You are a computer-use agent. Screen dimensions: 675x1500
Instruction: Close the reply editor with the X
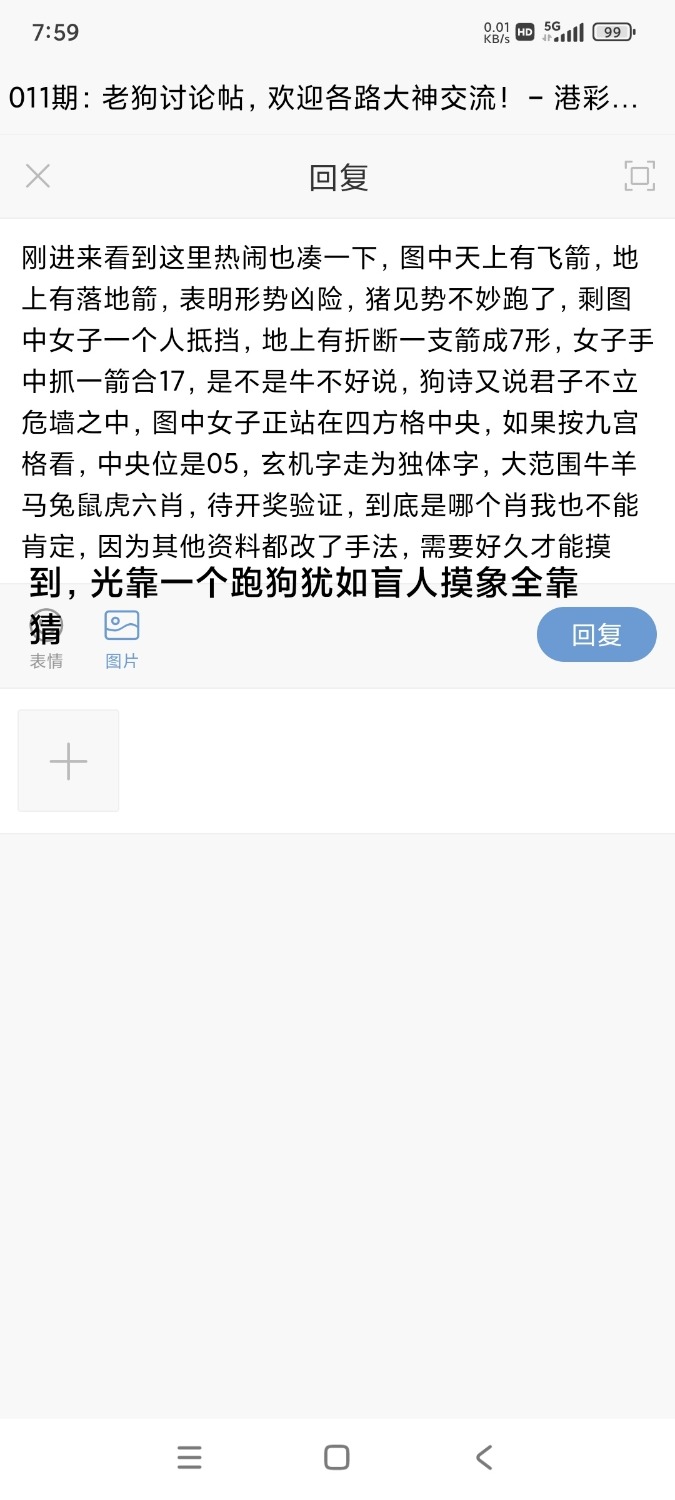tap(38, 177)
